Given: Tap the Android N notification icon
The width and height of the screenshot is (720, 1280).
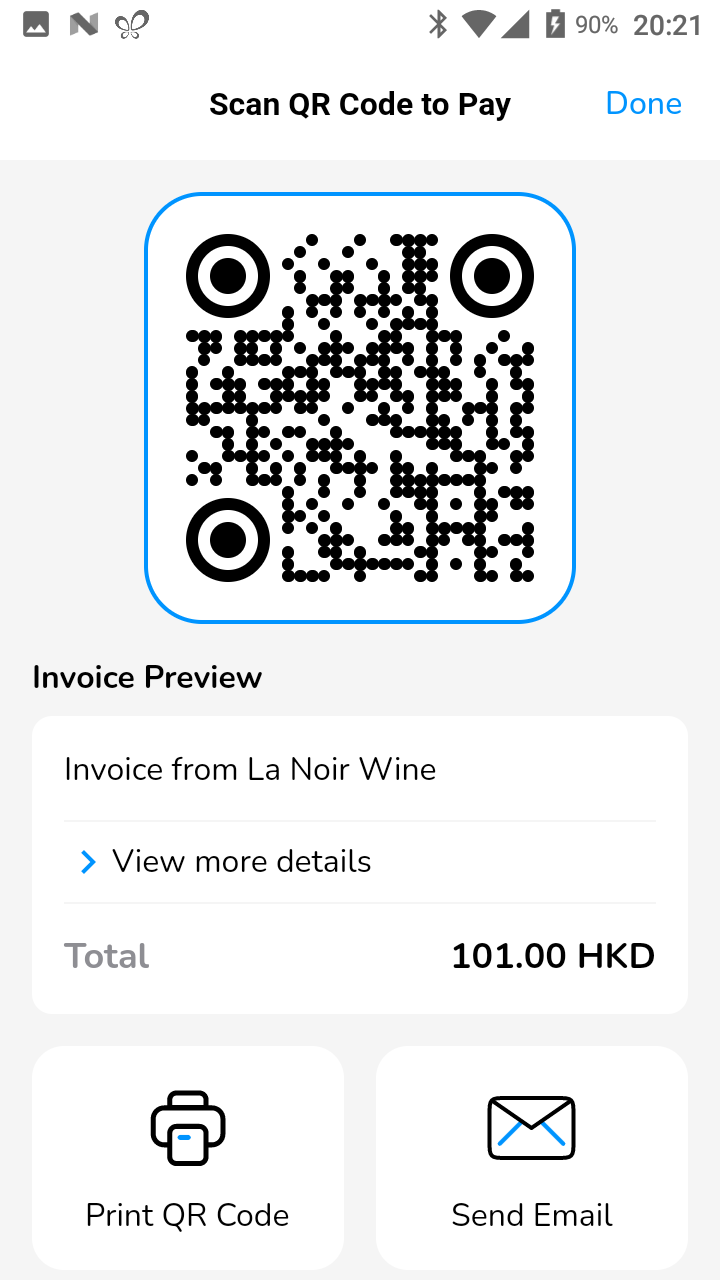Looking at the screenshot, I should [82, 24].
